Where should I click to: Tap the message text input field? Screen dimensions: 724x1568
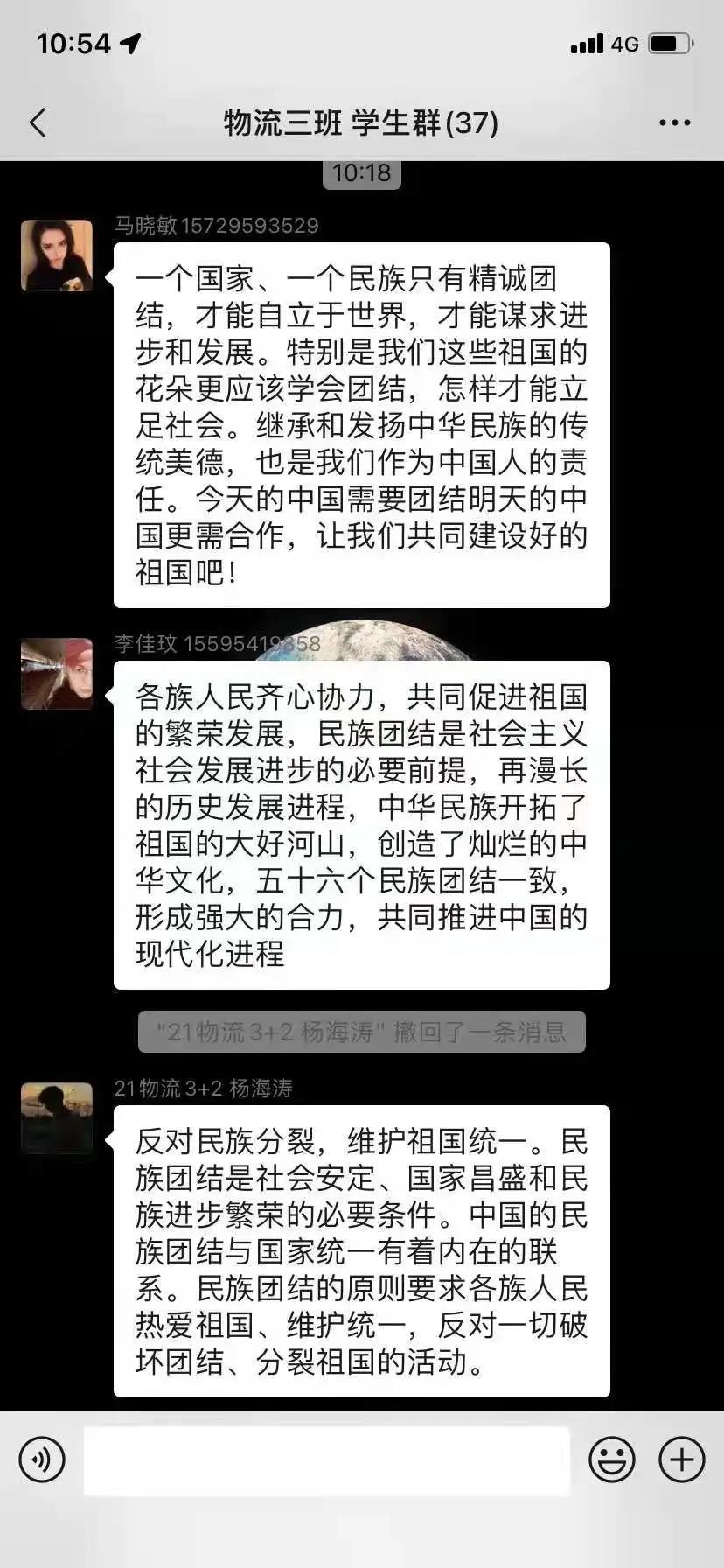pyautogui.click(x=326, y=1460)
